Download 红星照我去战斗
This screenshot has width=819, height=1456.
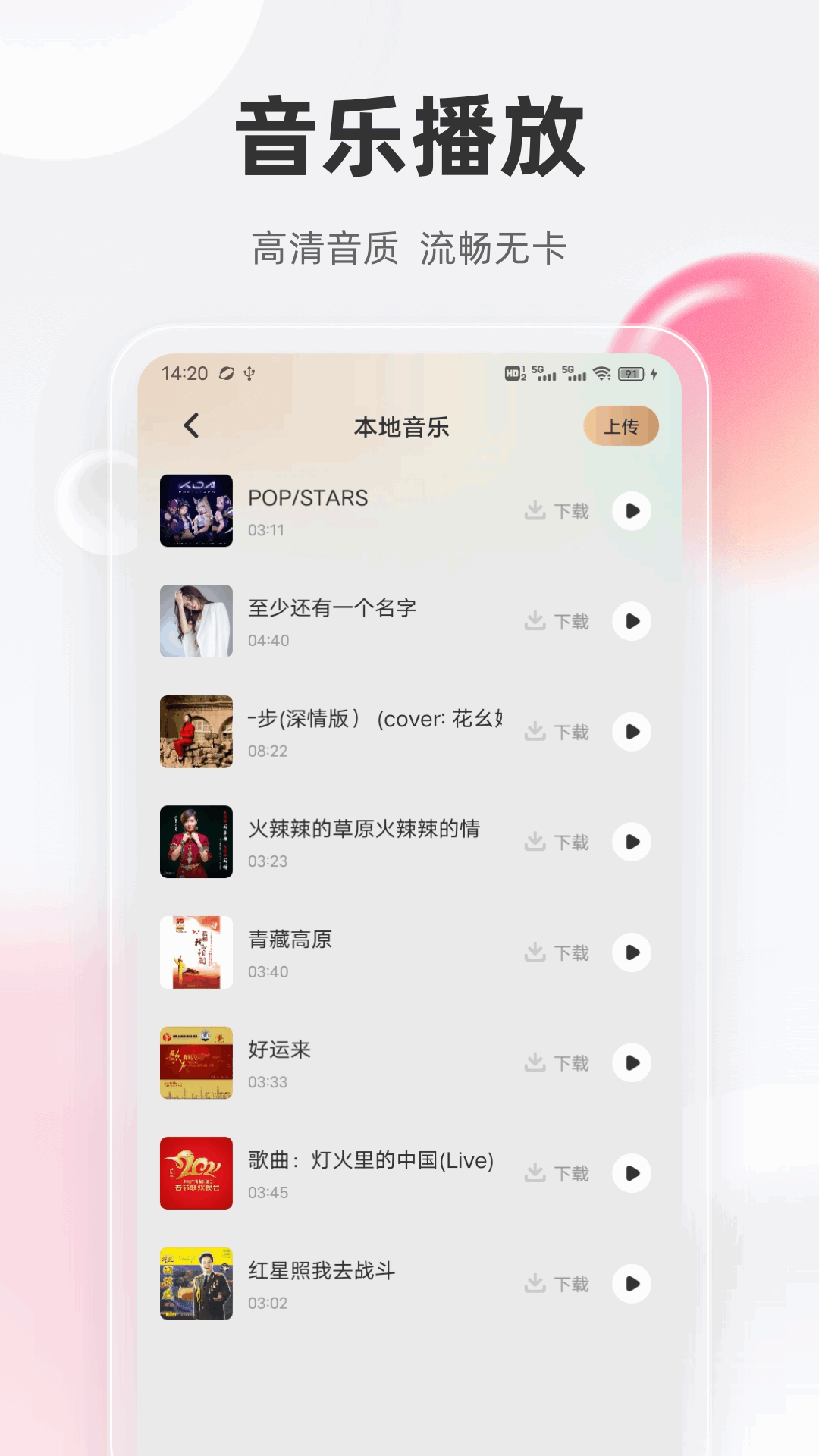[x=556, y=1283]
